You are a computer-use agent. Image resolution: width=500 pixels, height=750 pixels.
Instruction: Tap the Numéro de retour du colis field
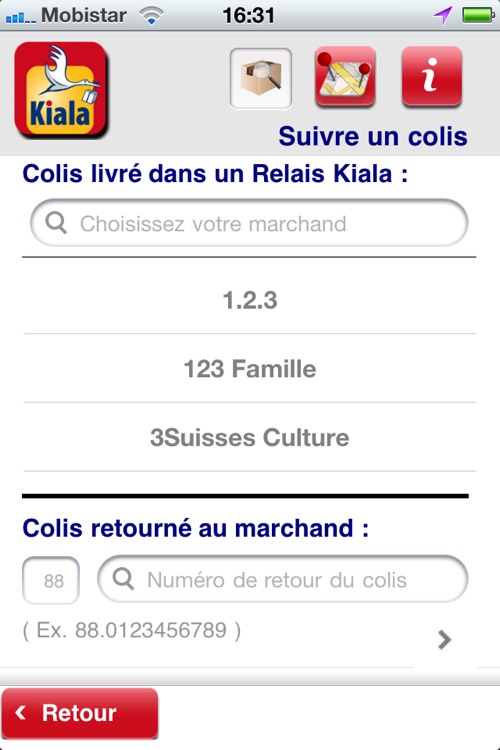click(x=283, y=579)
